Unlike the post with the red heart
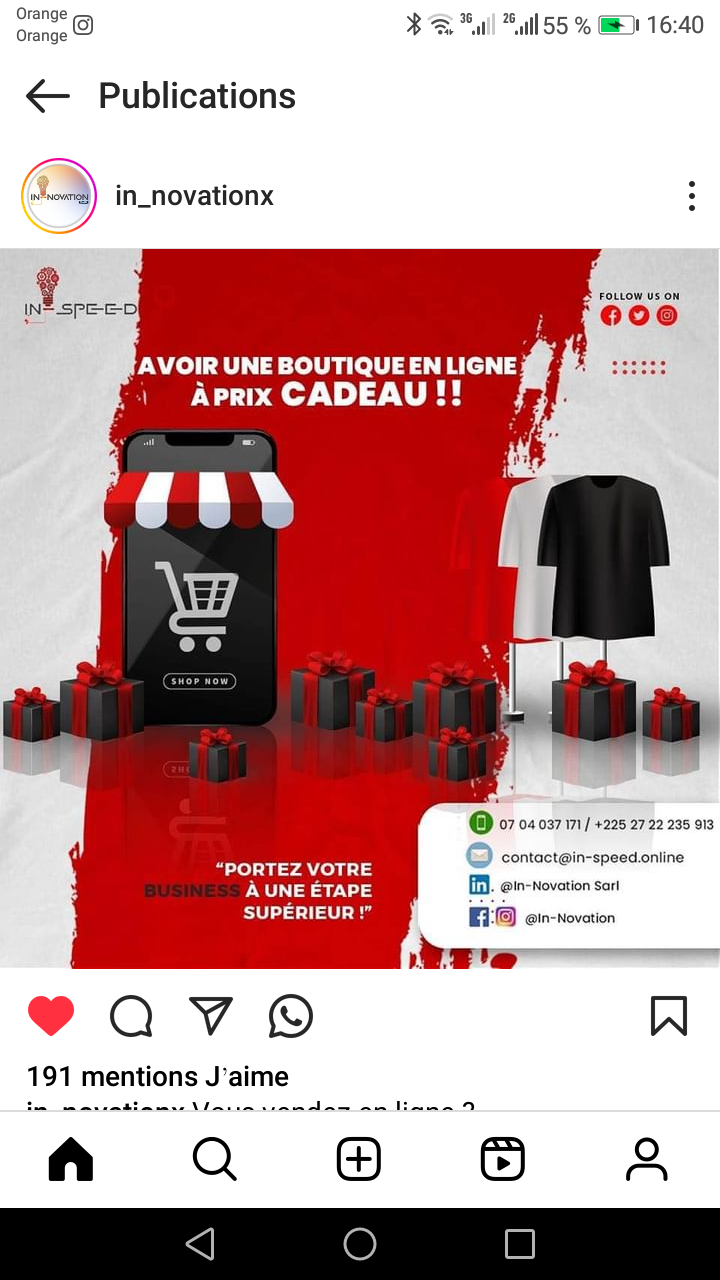 click(x=51, y=1017)
